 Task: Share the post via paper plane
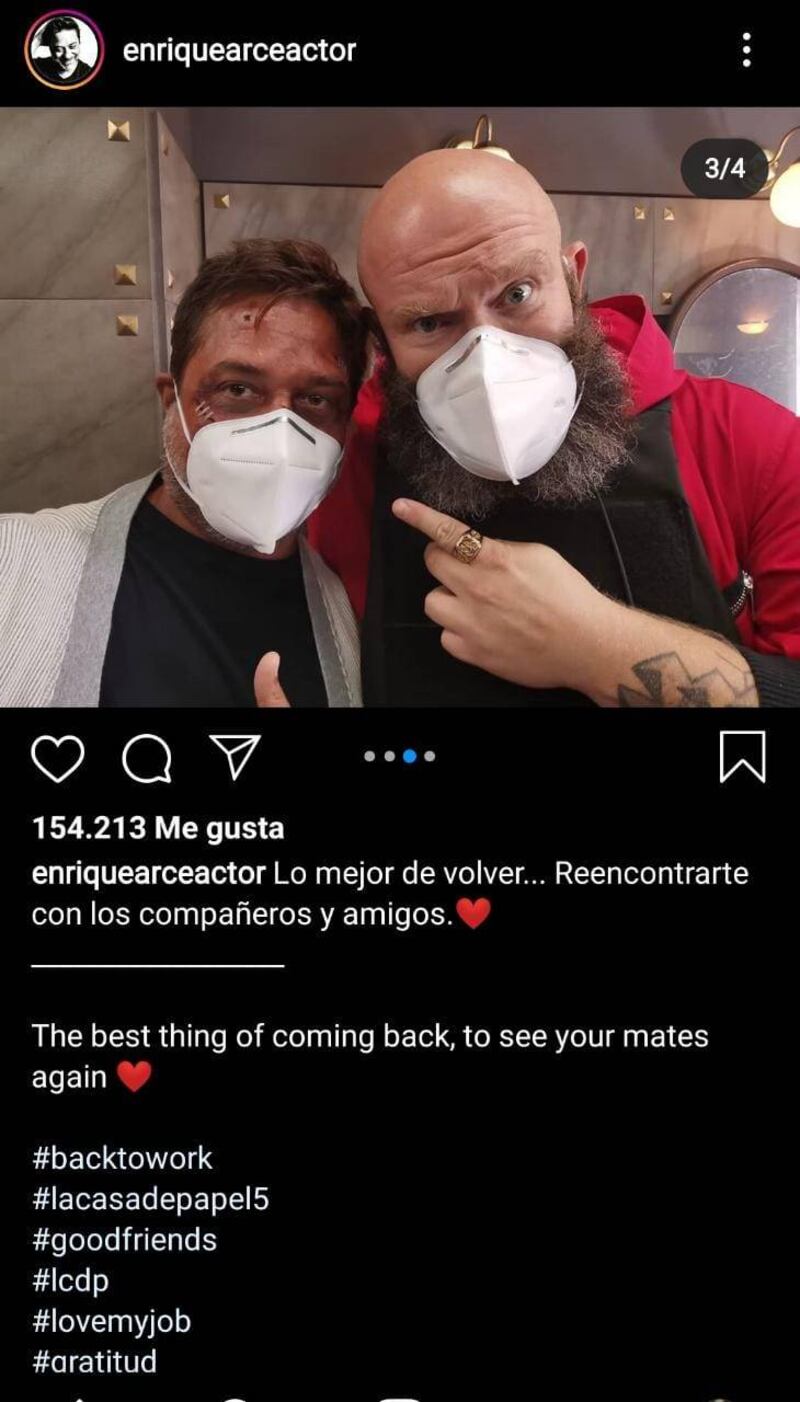click(x=236, y=757)
